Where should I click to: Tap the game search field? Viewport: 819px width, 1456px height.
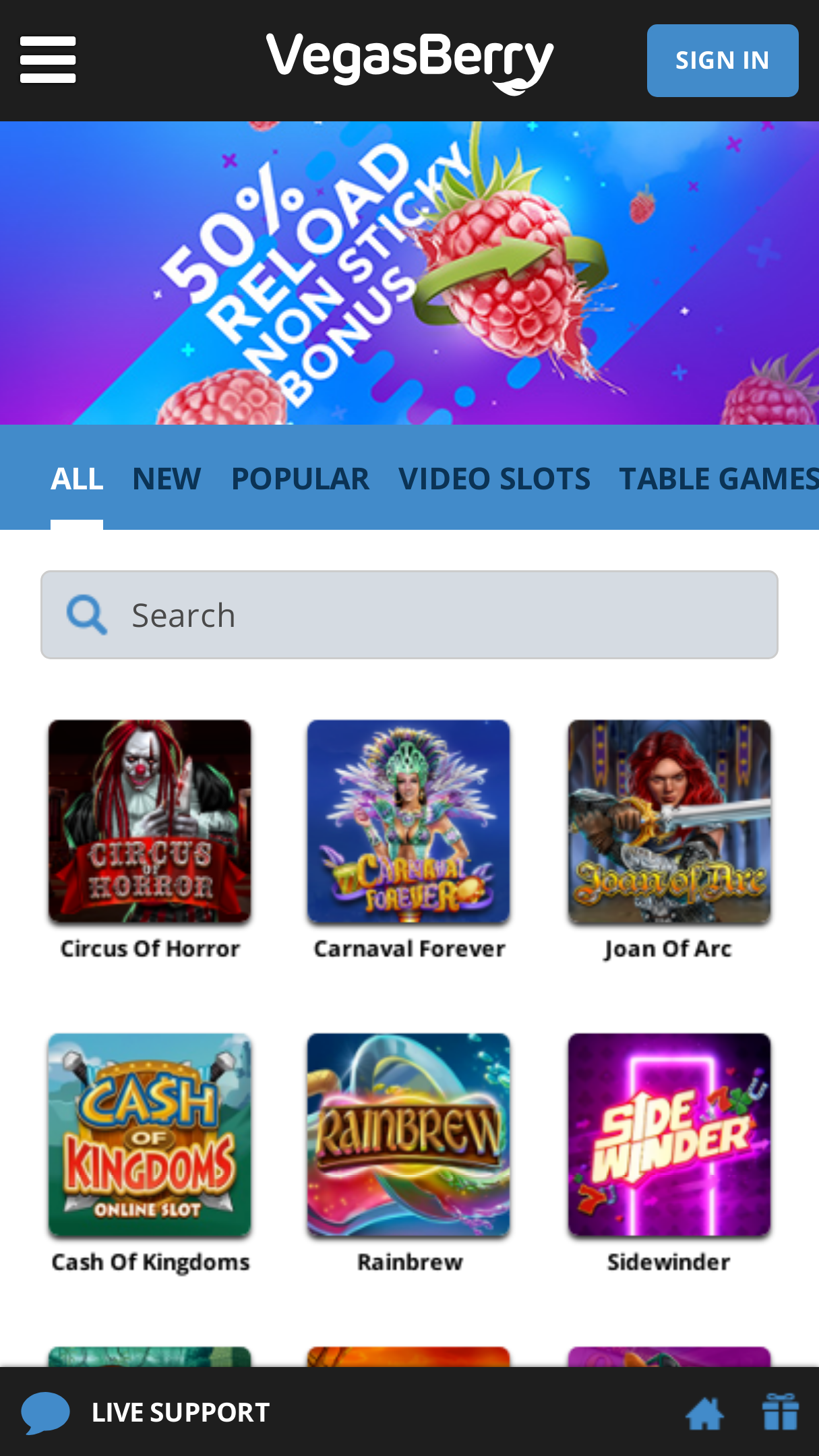tap(409, 615)
